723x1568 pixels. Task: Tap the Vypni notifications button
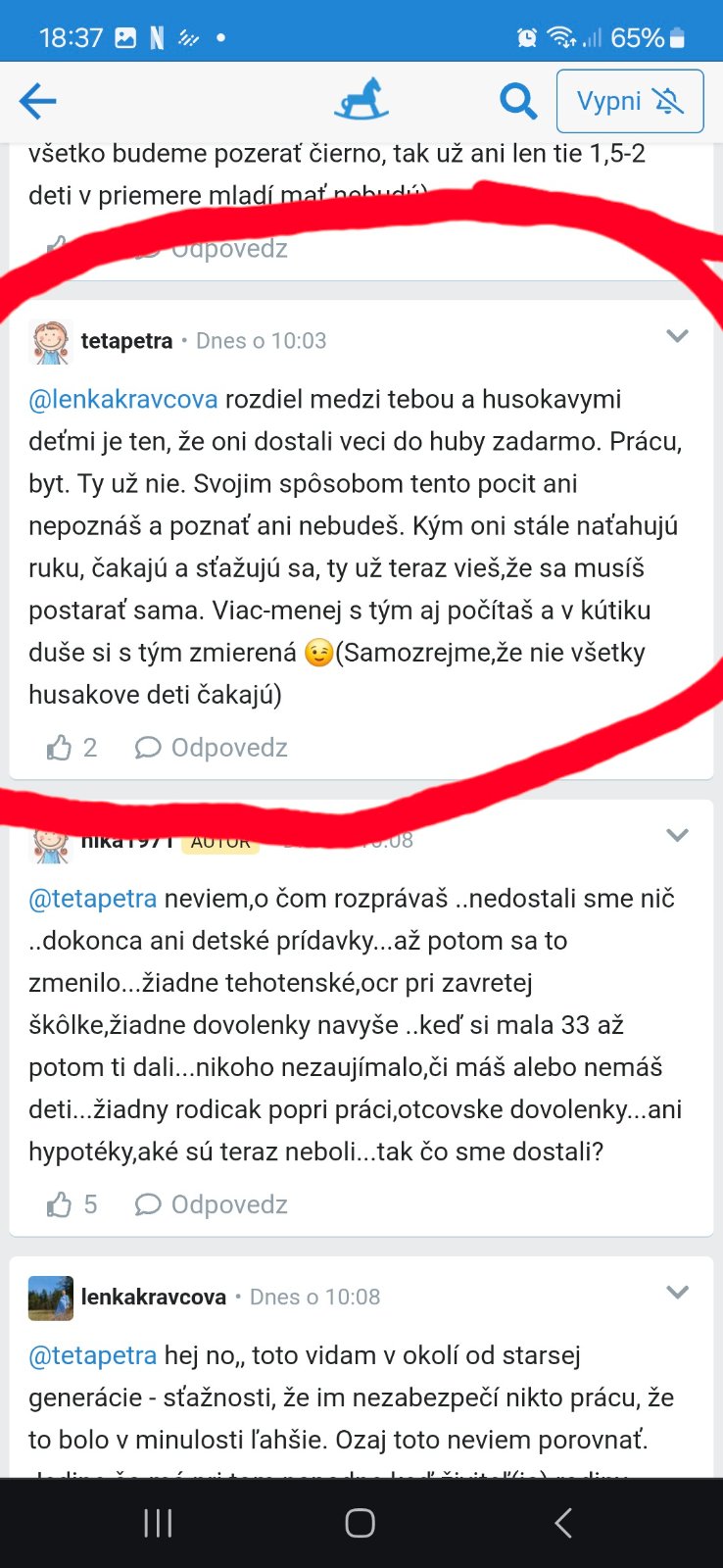629,101
